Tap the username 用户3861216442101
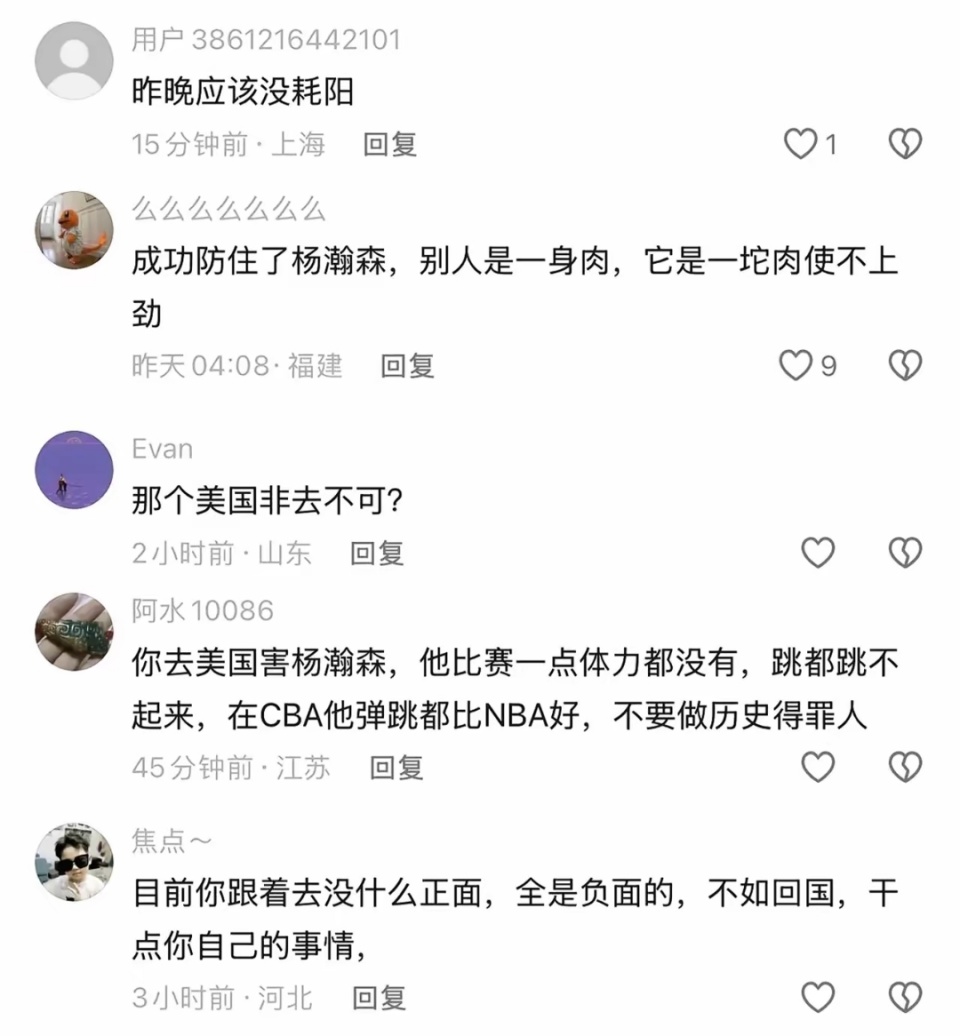The width and height of the screenshot is (960, 1036). (x=266, y=40)
